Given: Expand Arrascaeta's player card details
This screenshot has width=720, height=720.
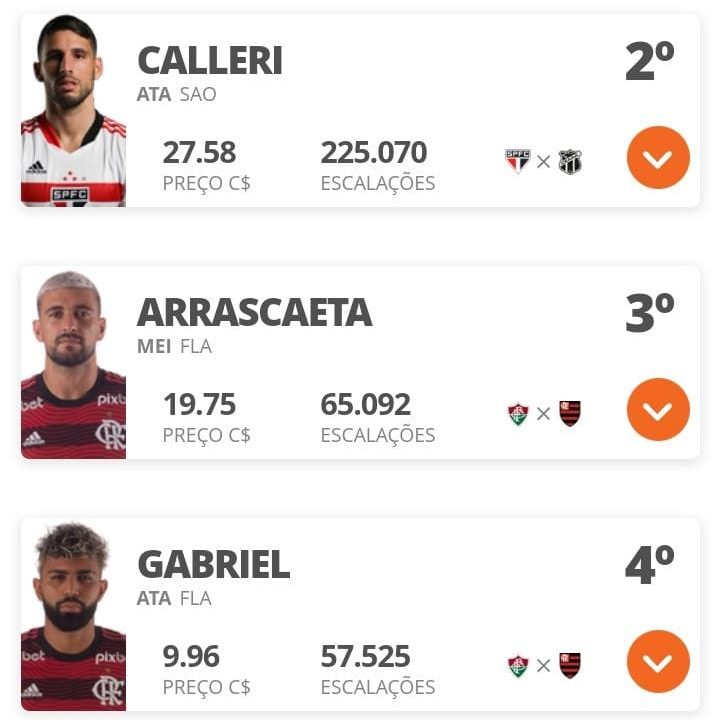Looking at the screenshot, I should coord(658,410).
